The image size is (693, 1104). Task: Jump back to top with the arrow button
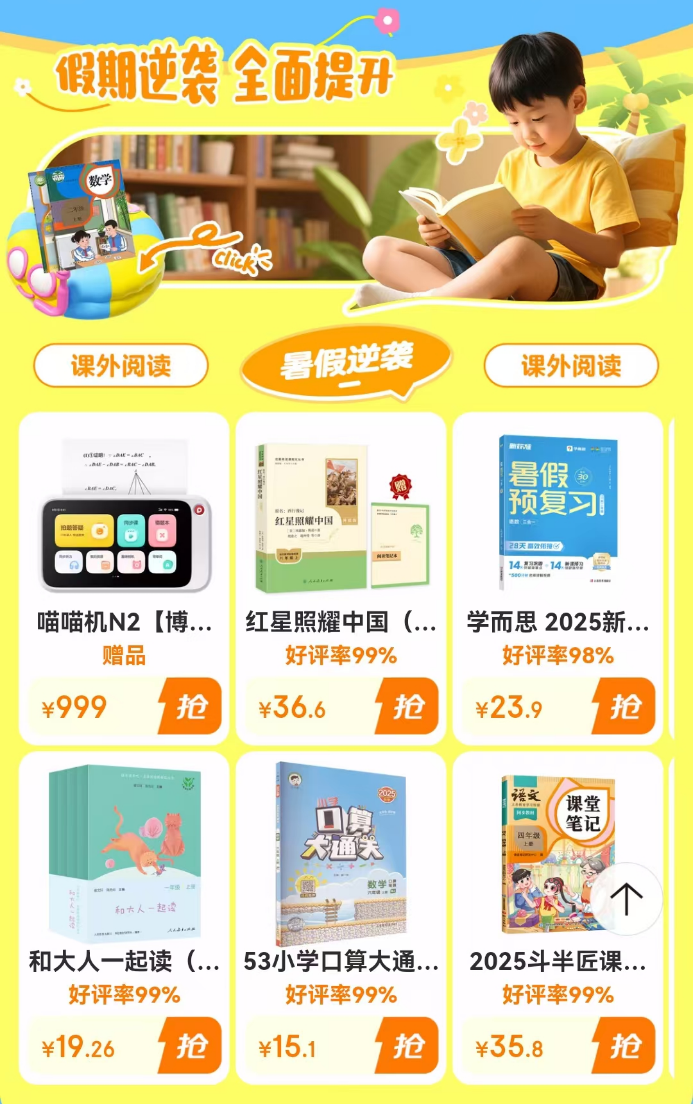(x=627, y=898)
